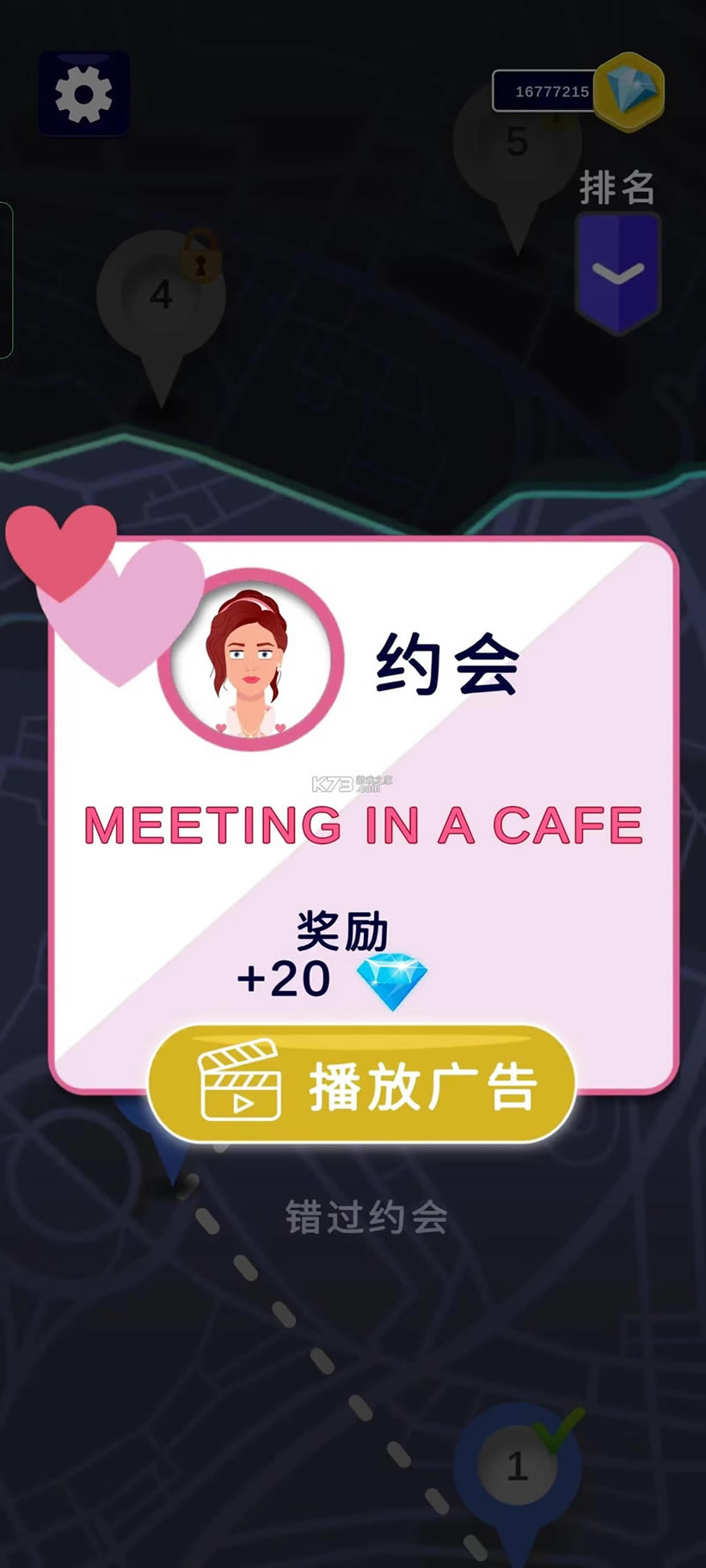Tap the 播放广告 play-ad button
Image resolution: width=706 pixels, height=1568 pixels.
coord(361,1085)
